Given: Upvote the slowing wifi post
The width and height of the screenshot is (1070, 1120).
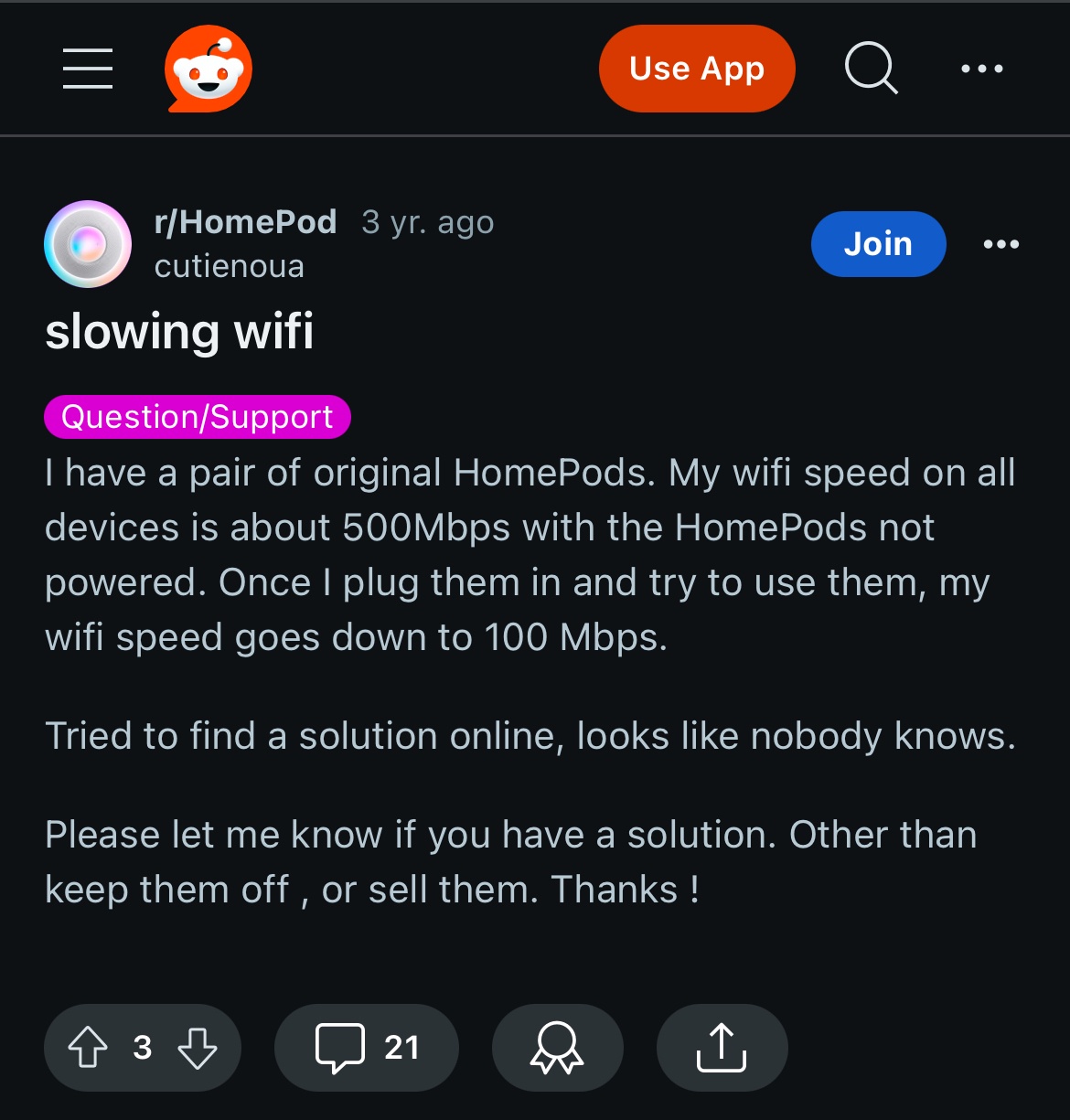Looking at the screenshot, I should click(x=88, y=1047).
